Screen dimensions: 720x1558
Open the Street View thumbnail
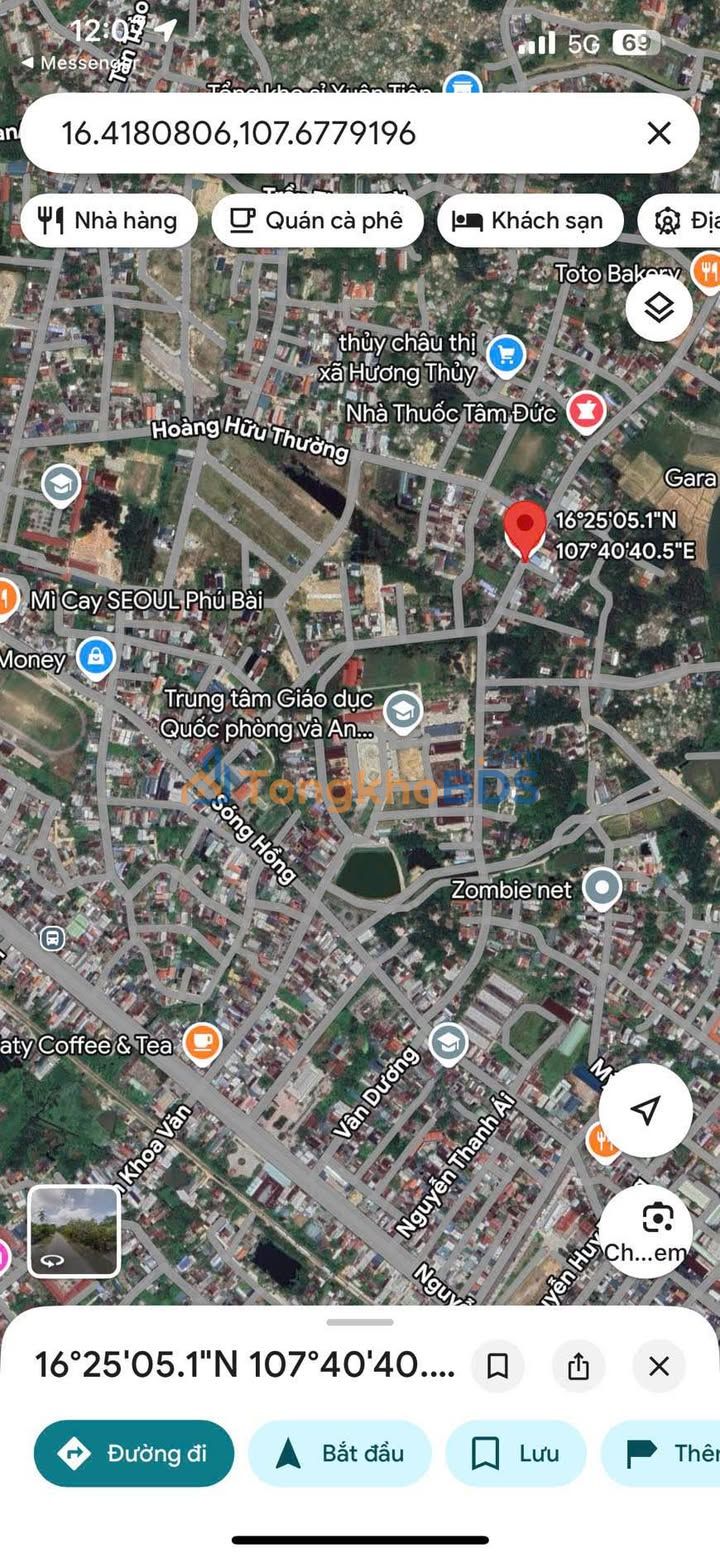(74, 1231)
